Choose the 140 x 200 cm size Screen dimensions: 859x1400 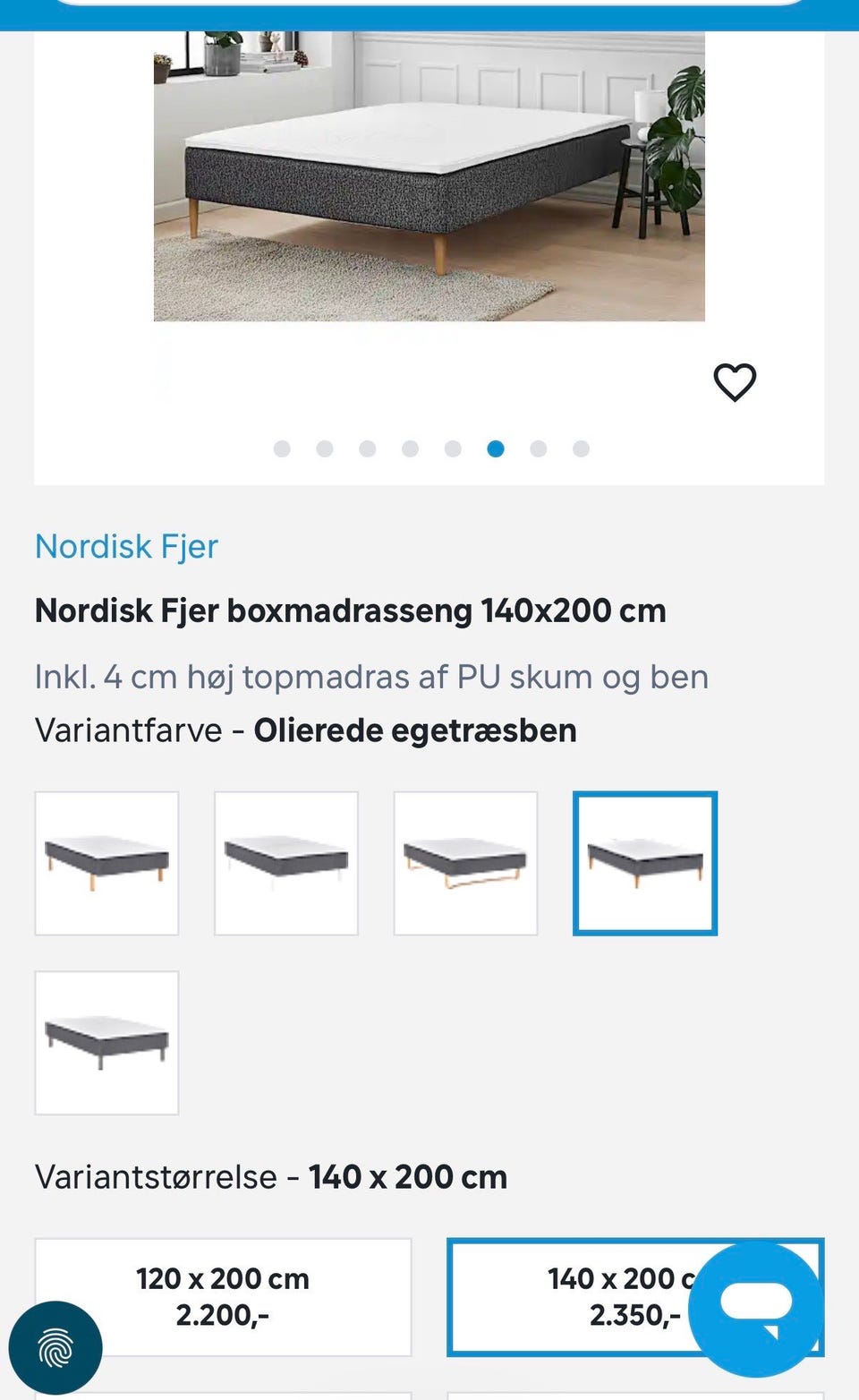pyautogui.click(x=636, y=1297)
